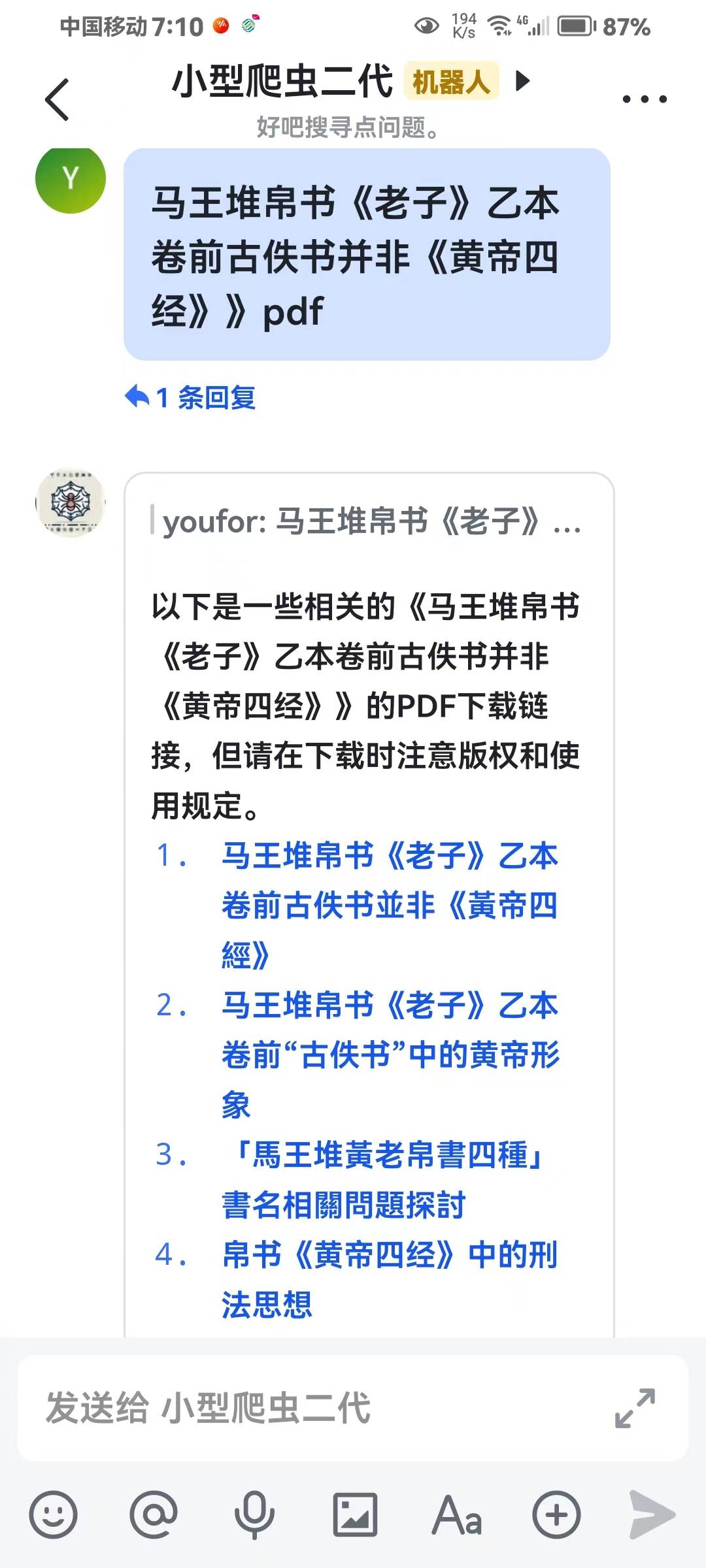Open the spider bot avatar profile
The image size is (706, 1568).
71,503
